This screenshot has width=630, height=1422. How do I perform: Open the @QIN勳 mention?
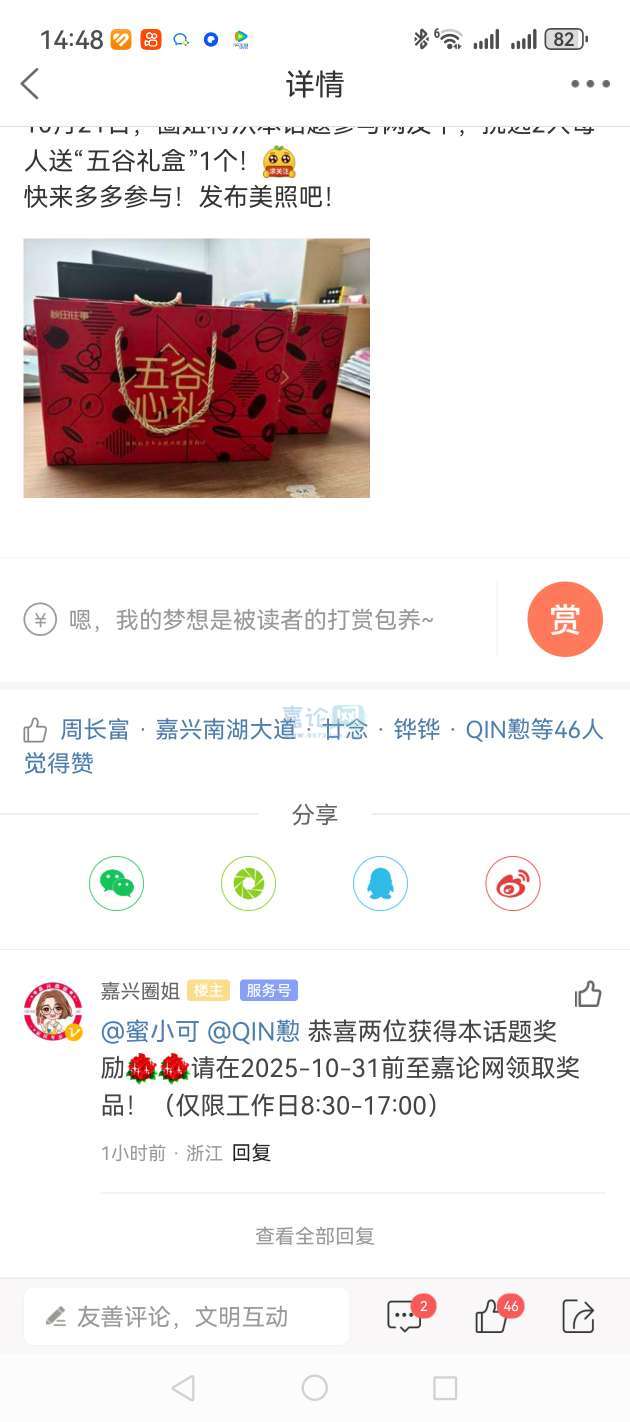point(253,1030)
